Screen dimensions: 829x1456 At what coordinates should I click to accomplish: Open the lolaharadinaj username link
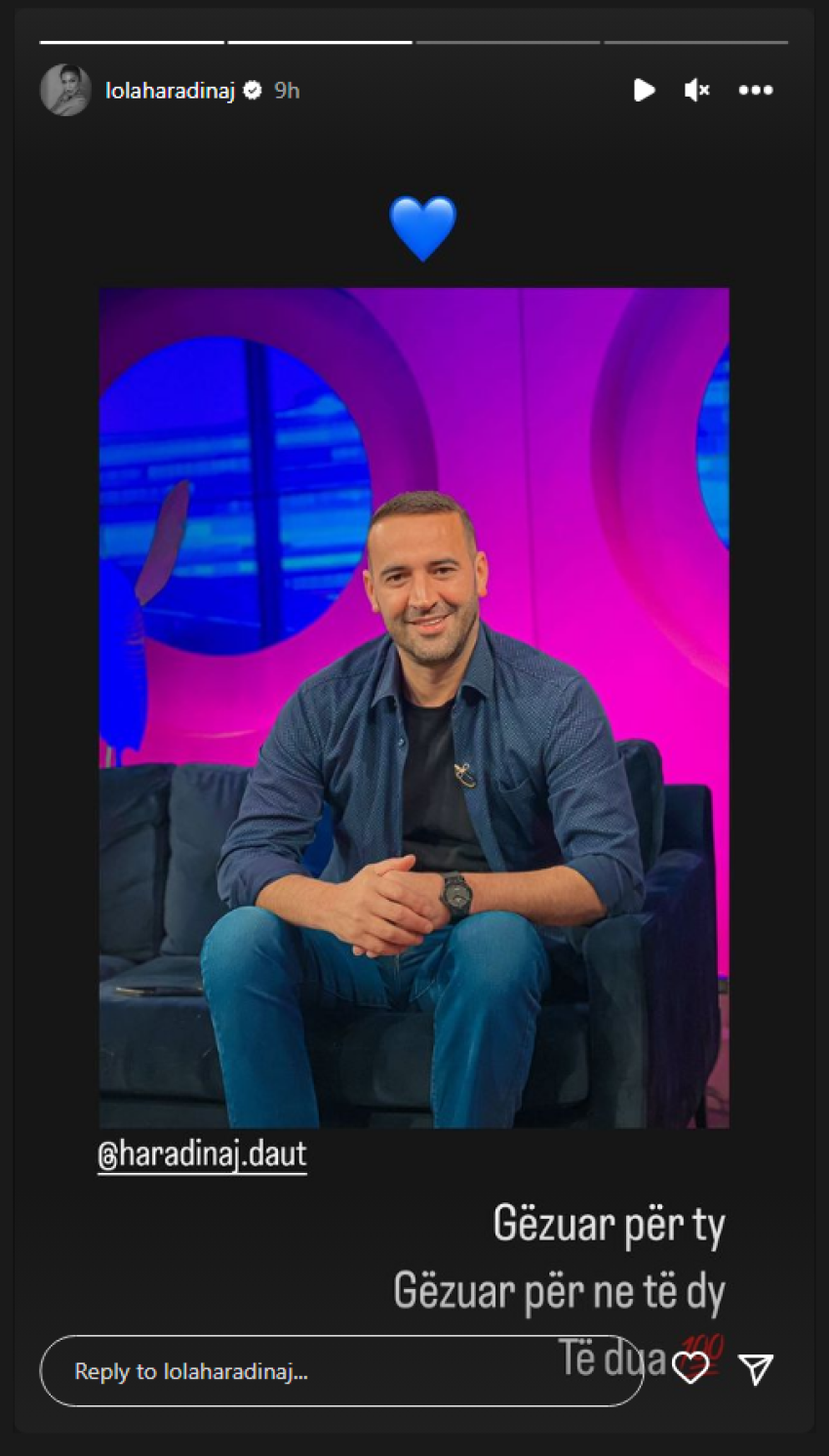pyautogui.click(x=170, y=91)
